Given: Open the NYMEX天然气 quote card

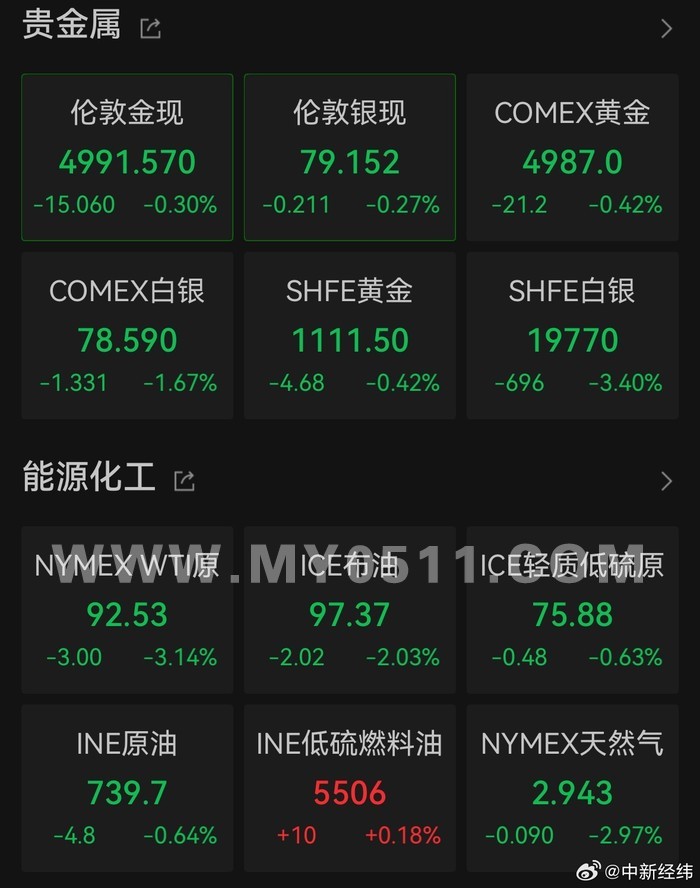Looking at the screenshot, I should pyautogui.click(x=572, y=788).
